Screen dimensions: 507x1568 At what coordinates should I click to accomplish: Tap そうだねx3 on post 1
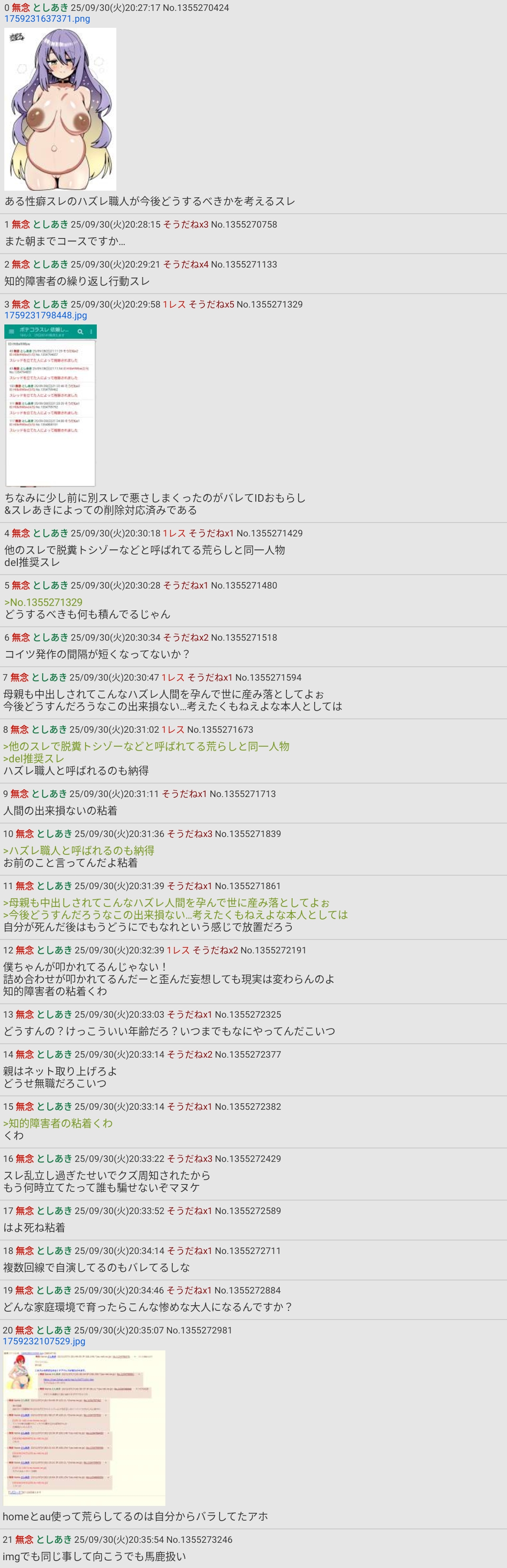186,225
